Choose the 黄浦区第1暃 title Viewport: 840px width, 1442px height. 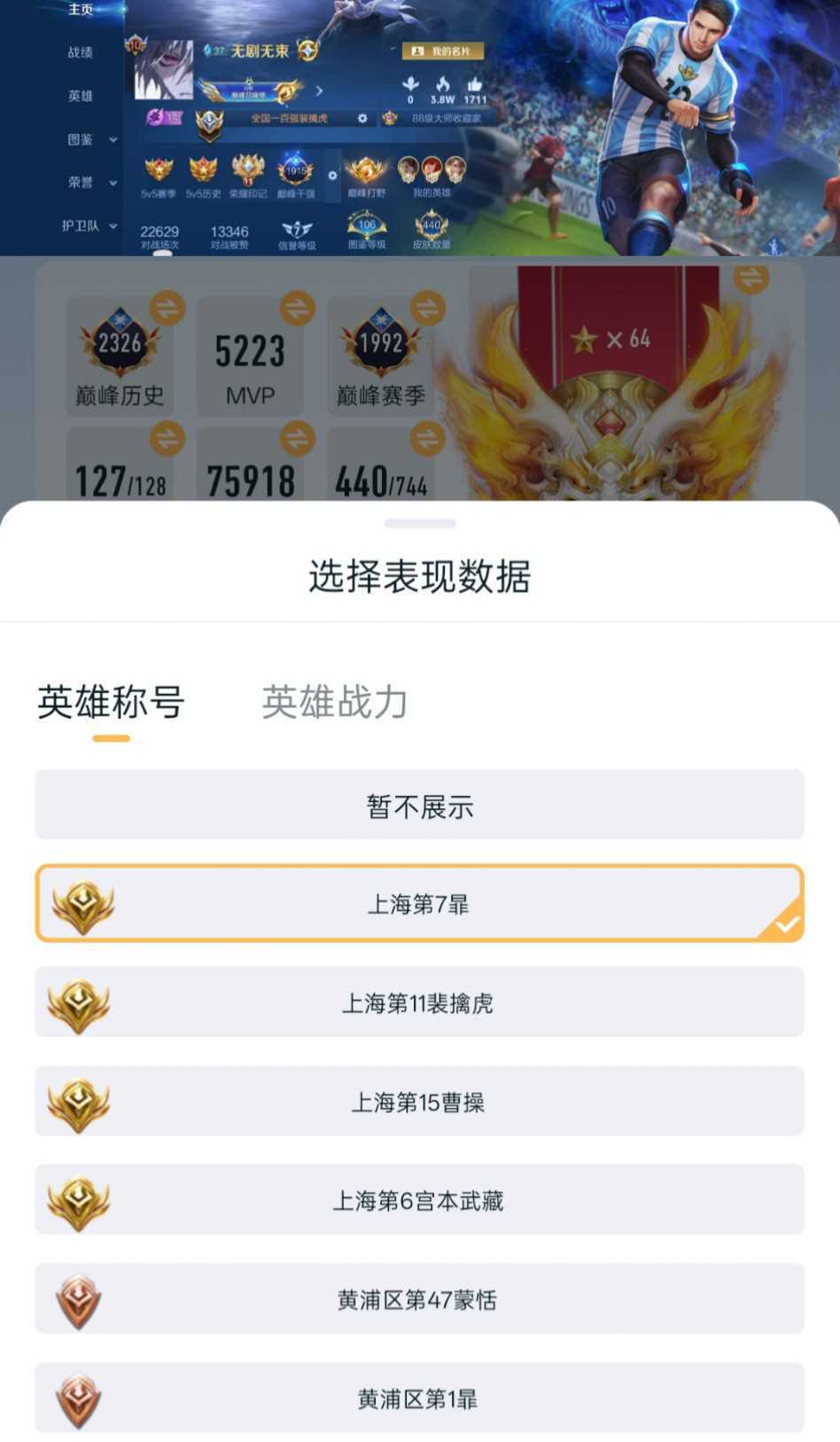[x=419, y=1399]
